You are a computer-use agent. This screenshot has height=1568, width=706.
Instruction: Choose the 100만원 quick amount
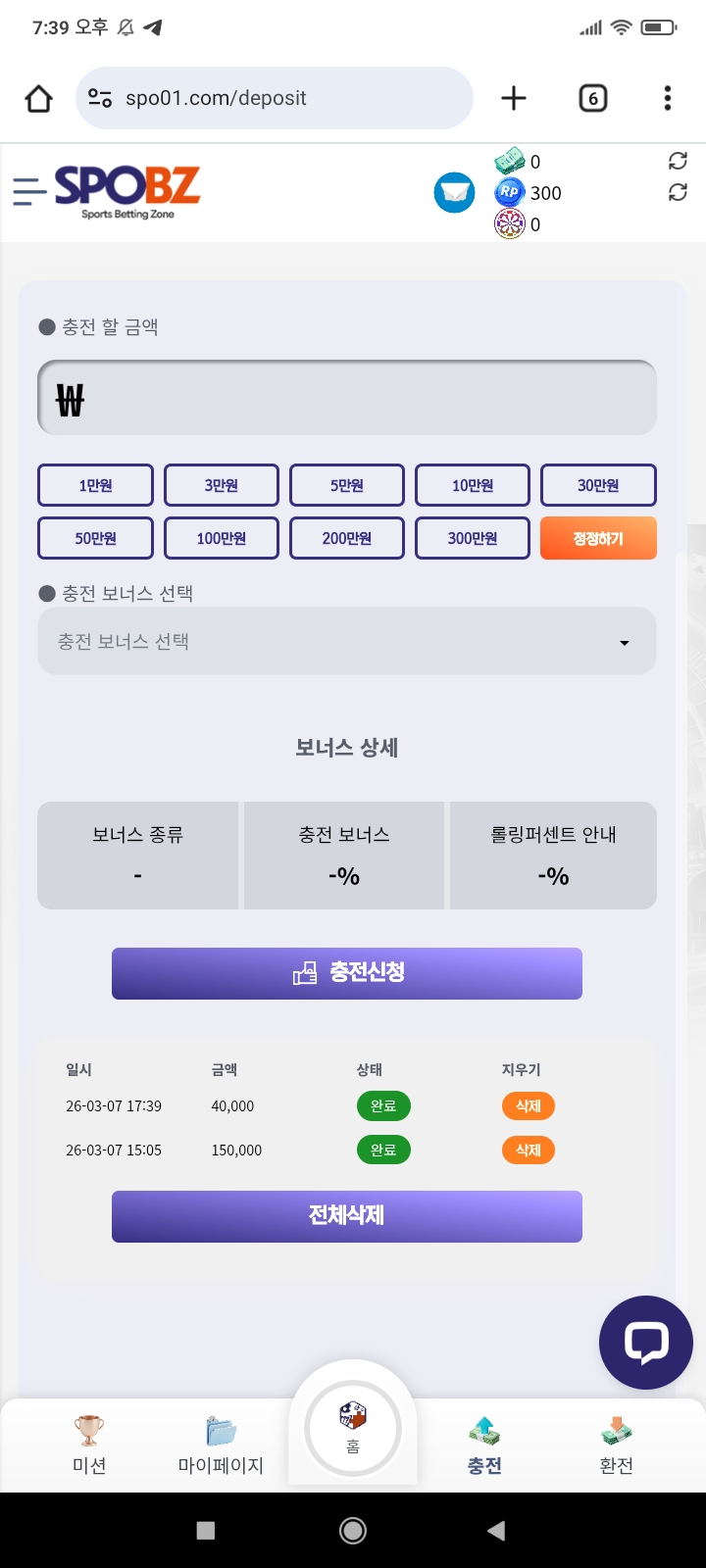click(222, 538)
